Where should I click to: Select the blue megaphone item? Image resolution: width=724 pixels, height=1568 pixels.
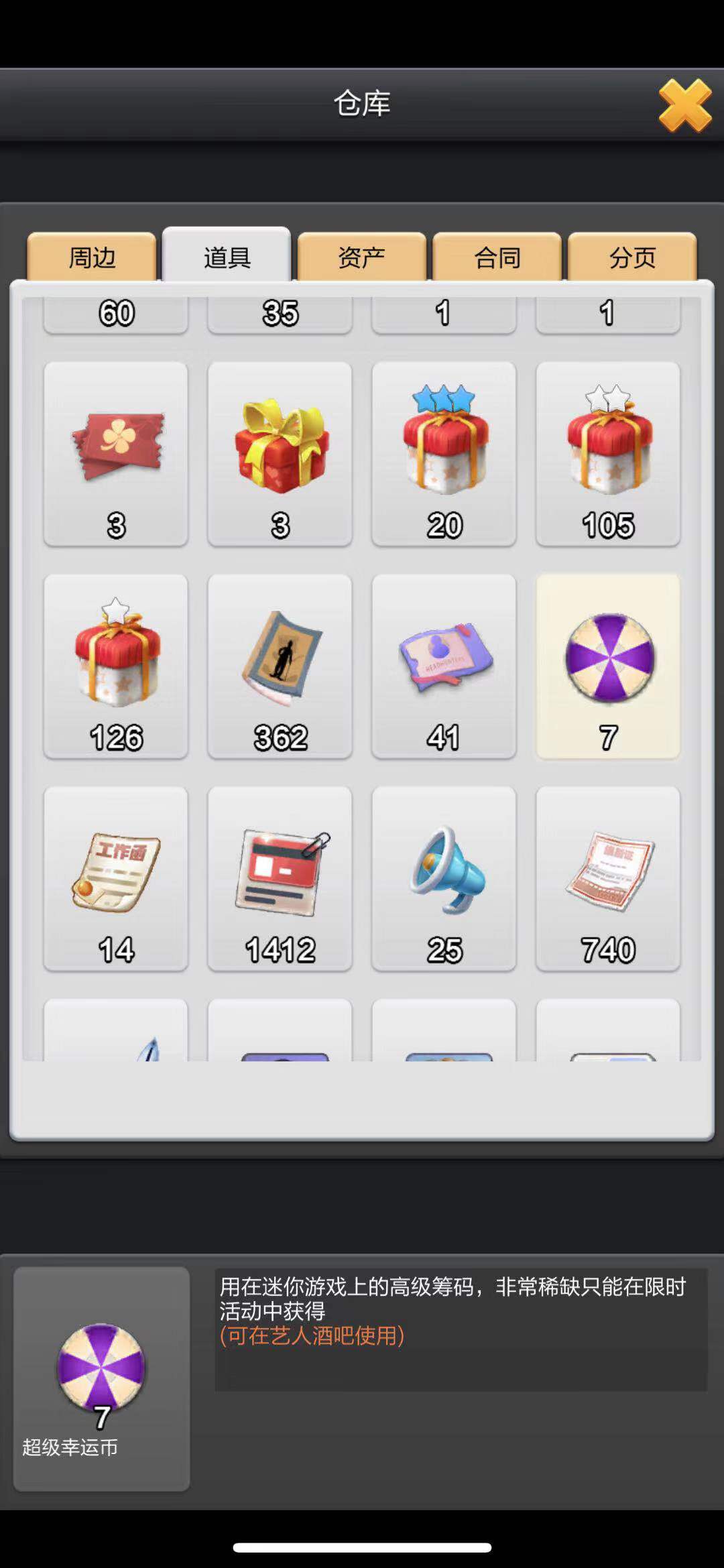(x=444, y=878)
